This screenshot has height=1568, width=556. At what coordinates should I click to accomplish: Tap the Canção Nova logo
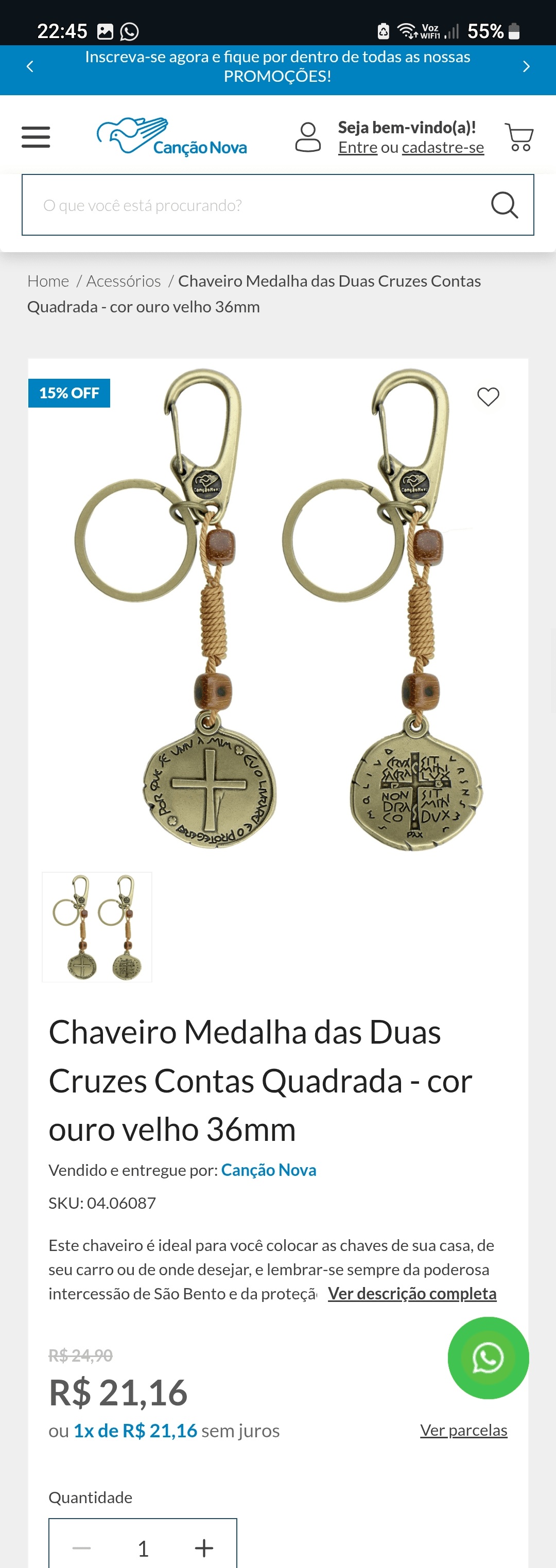[172, 137]
